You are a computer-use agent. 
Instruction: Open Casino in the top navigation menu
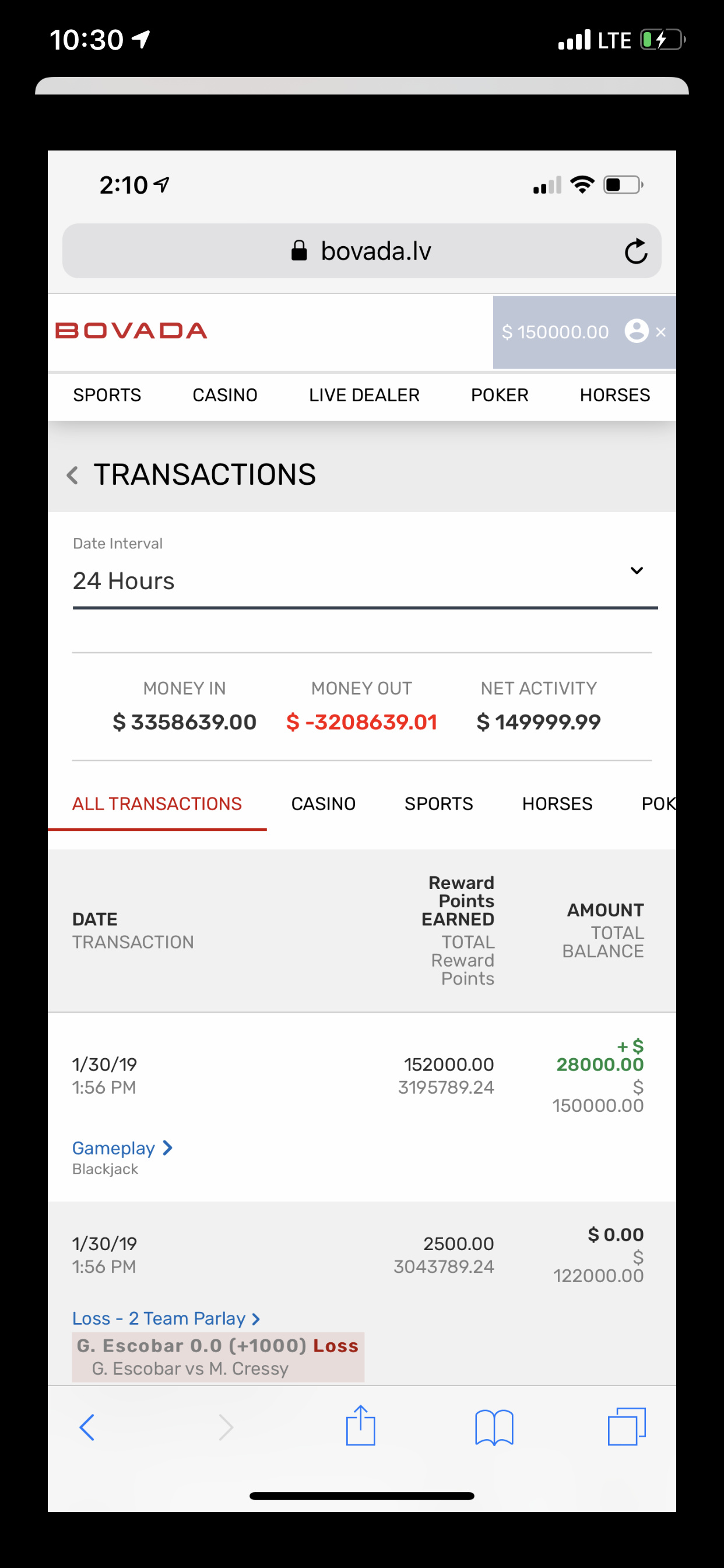click(x=224, y=395)
